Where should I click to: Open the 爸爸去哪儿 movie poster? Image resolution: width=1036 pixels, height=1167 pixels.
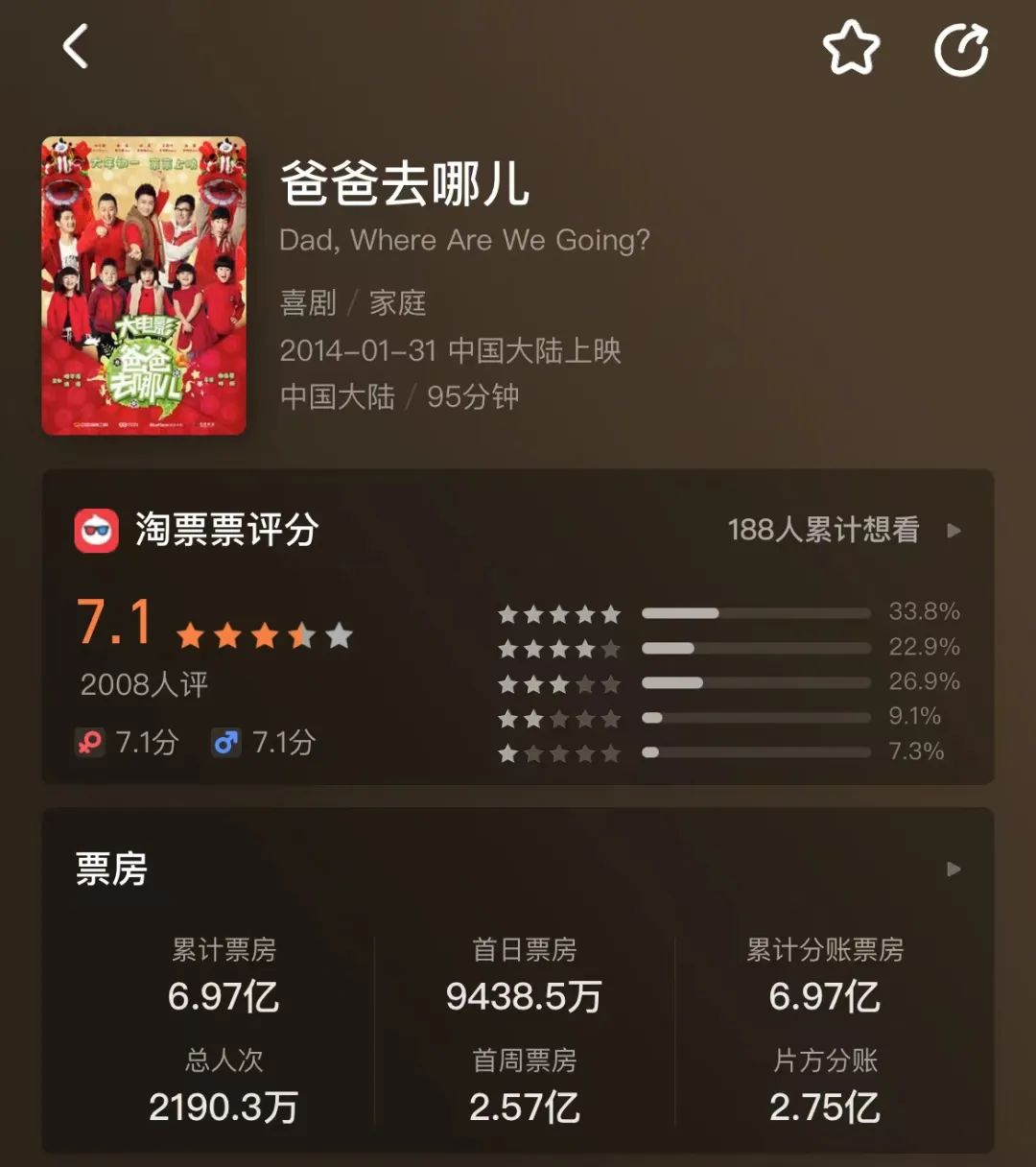(144, 286)
